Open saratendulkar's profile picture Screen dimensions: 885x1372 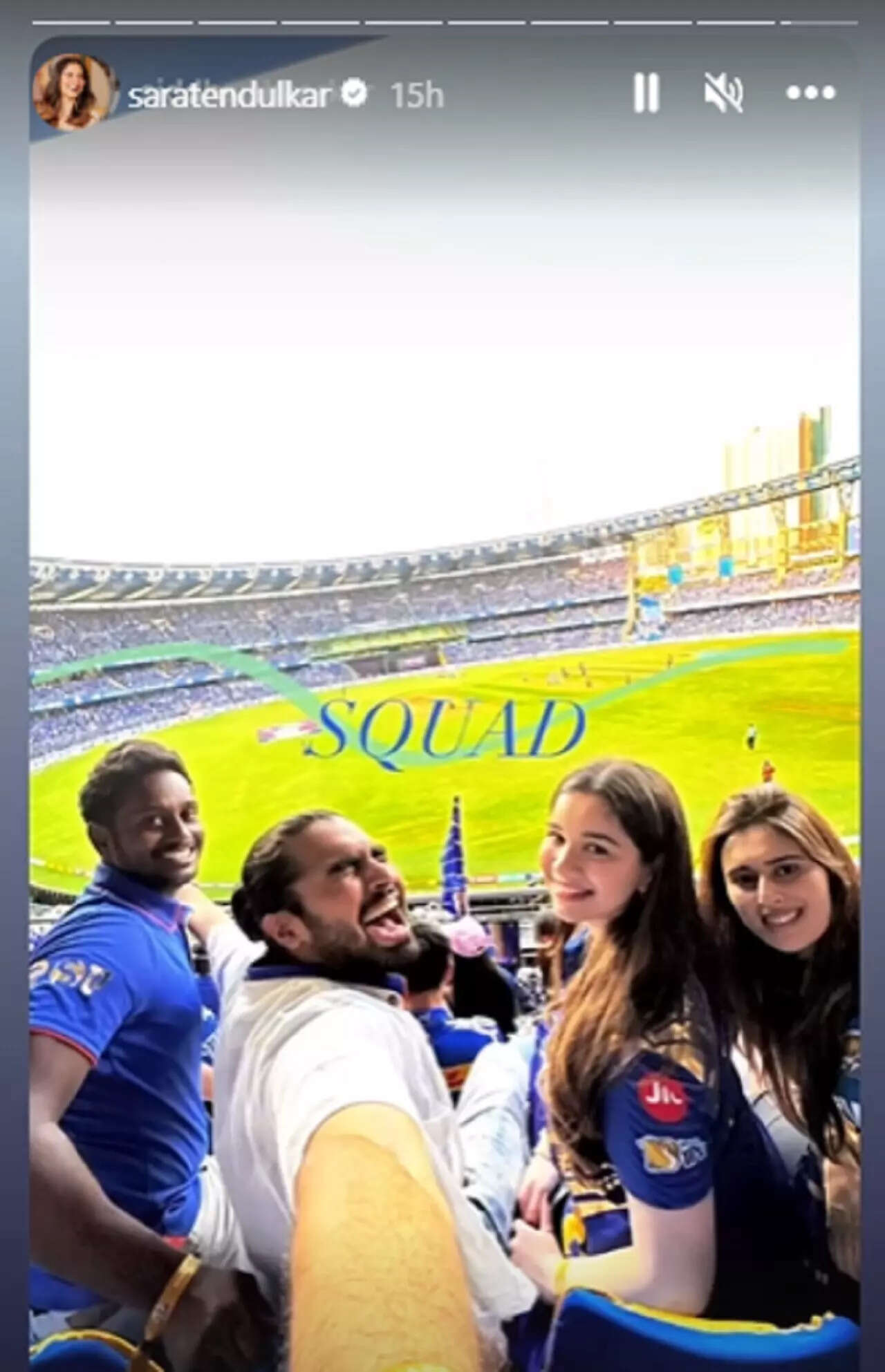point(73,92)
